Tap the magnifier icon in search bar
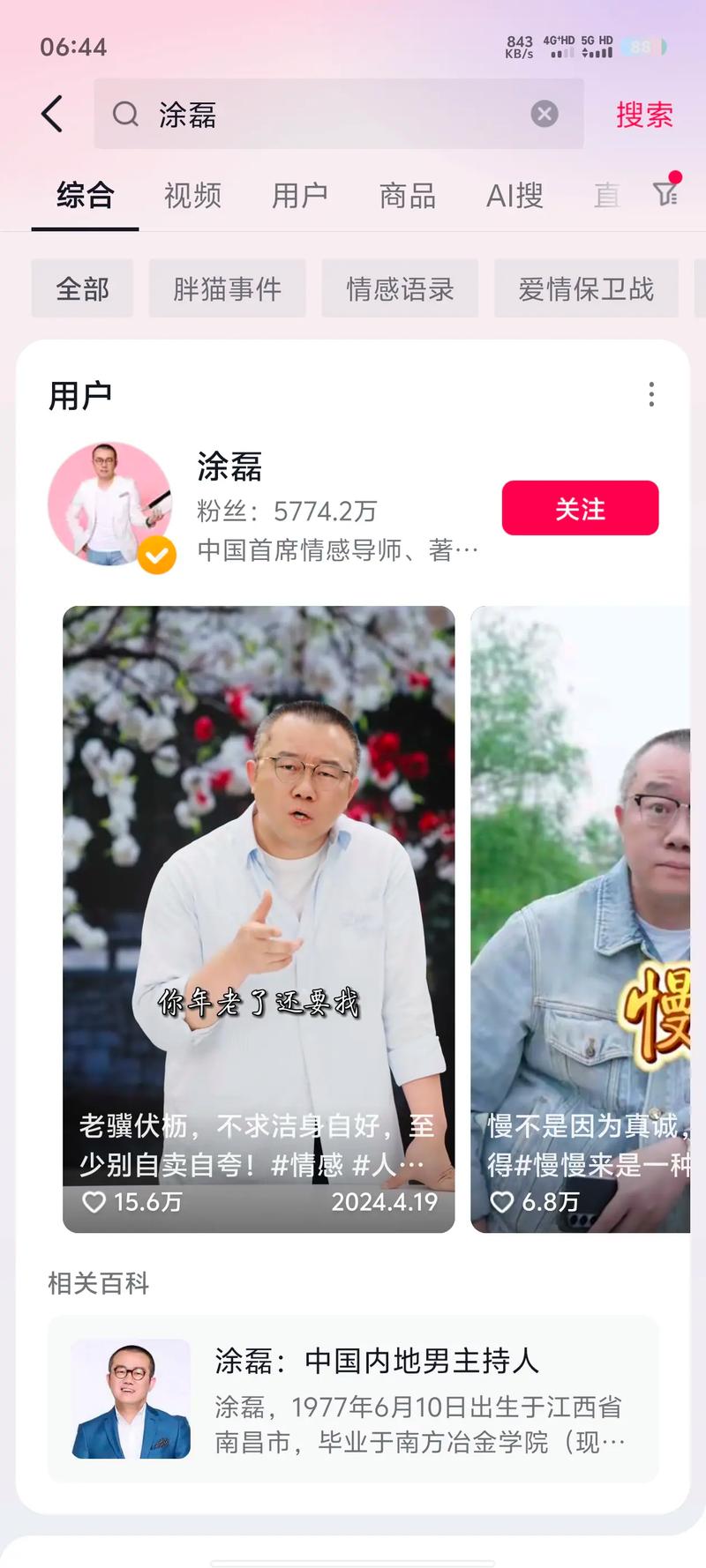The width and height of the screenshot is (706, 1568). [x=124, y=115]
